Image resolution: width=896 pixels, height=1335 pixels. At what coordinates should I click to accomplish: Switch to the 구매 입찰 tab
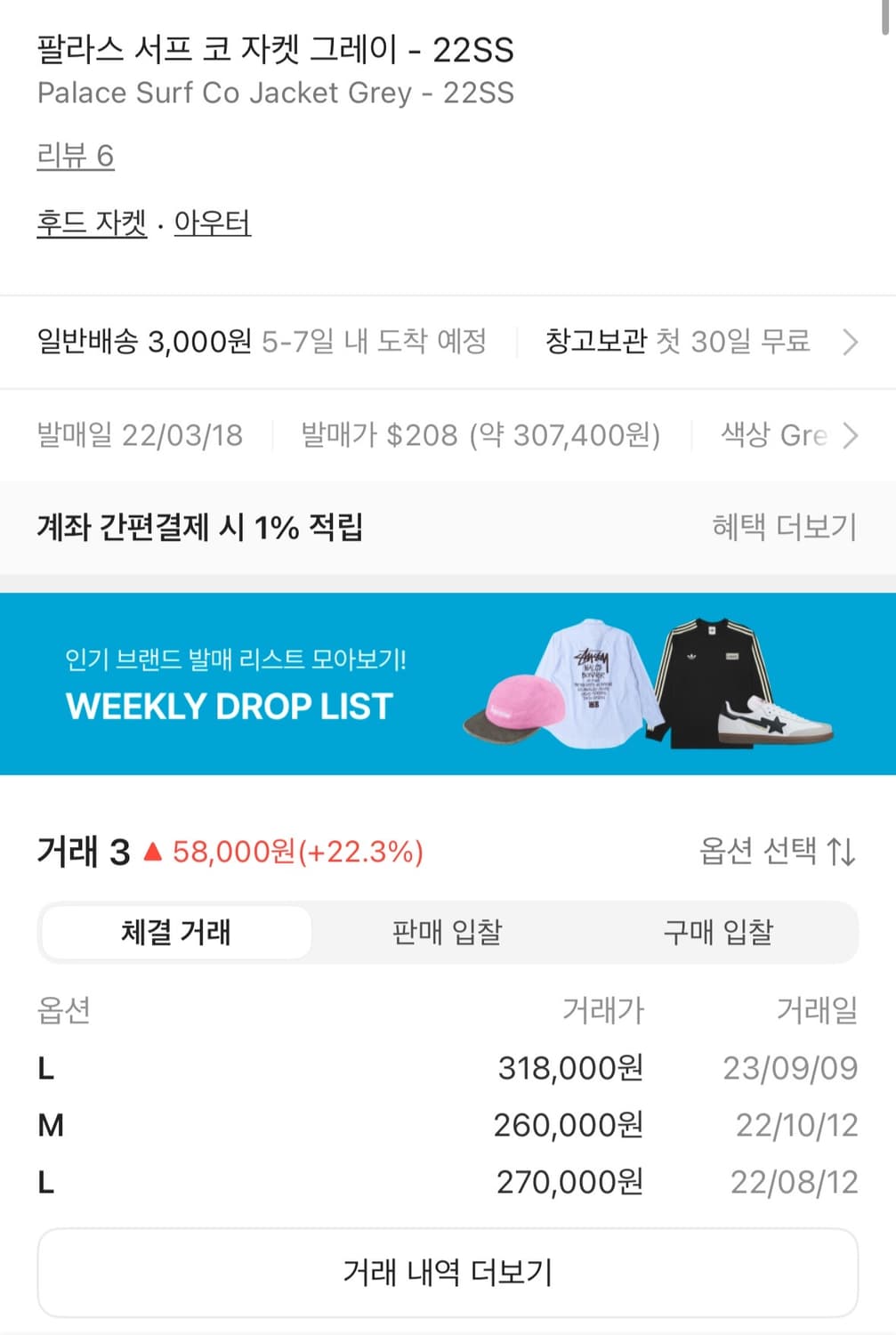click(x=719, y=933)
